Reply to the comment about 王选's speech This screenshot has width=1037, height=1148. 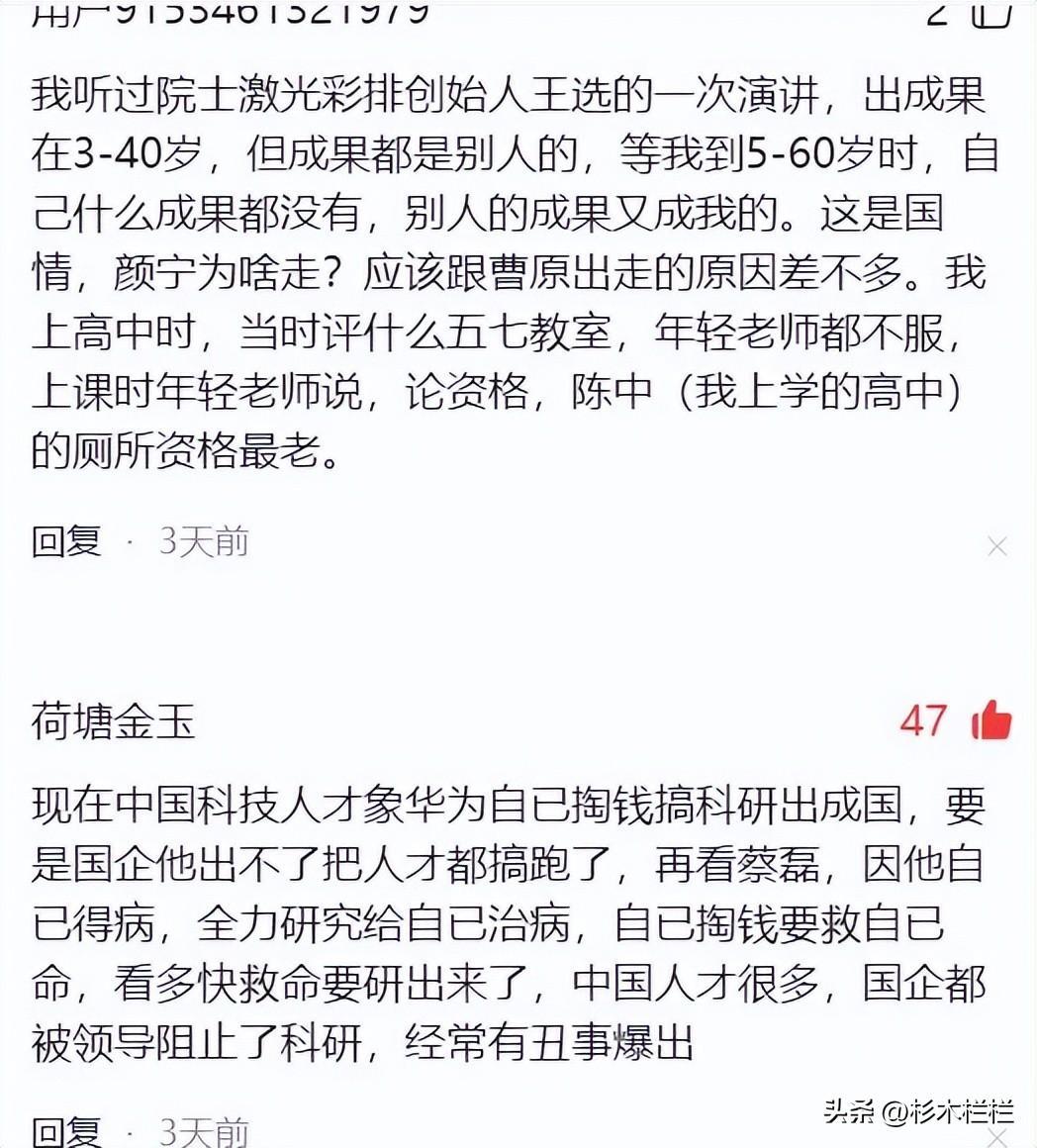[66, 541]
